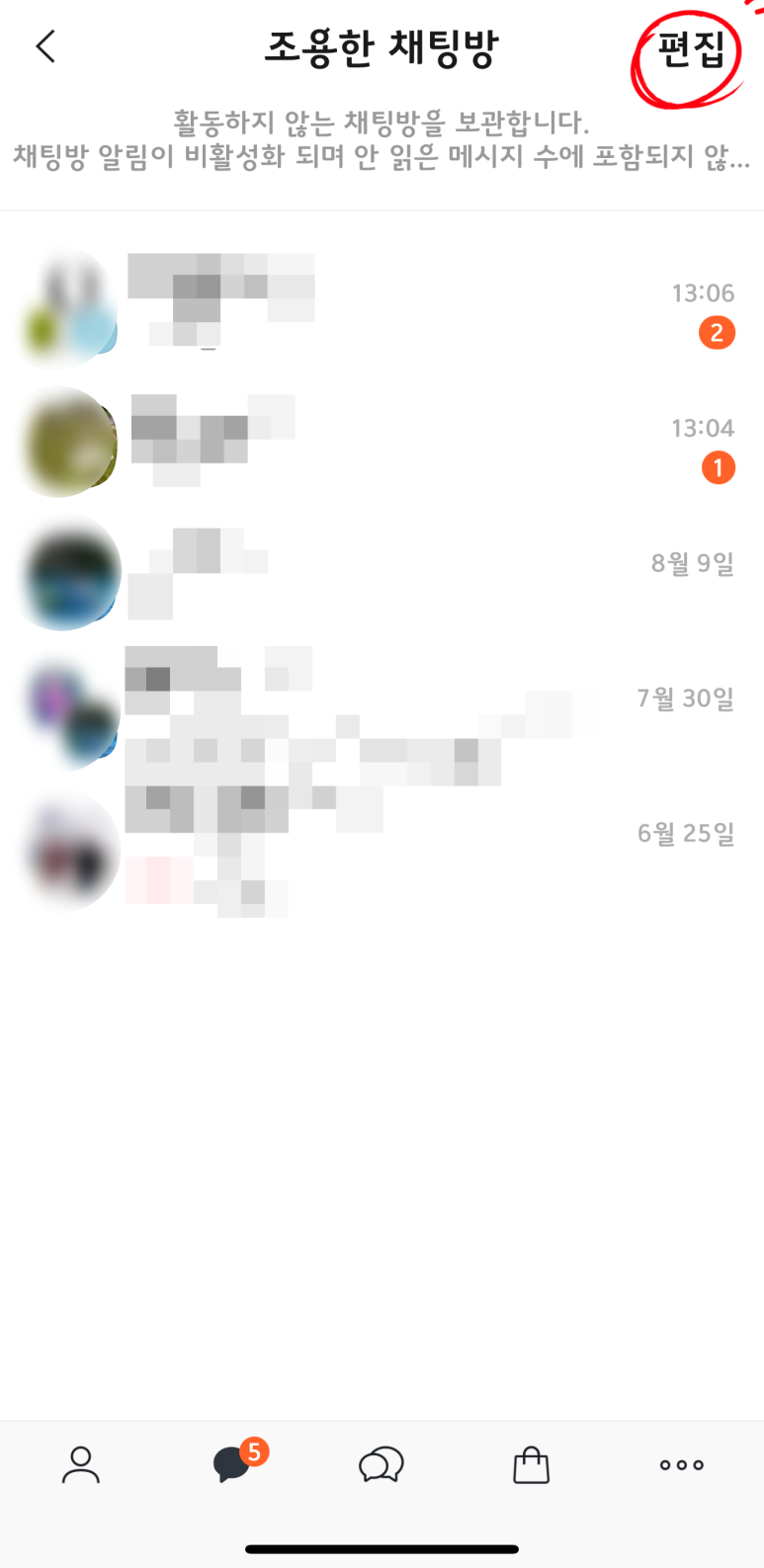Image resolution: width=764 pixels, height=1568 pixels.
Task: Open the more options tab
Action: (x=681, y=1464)
